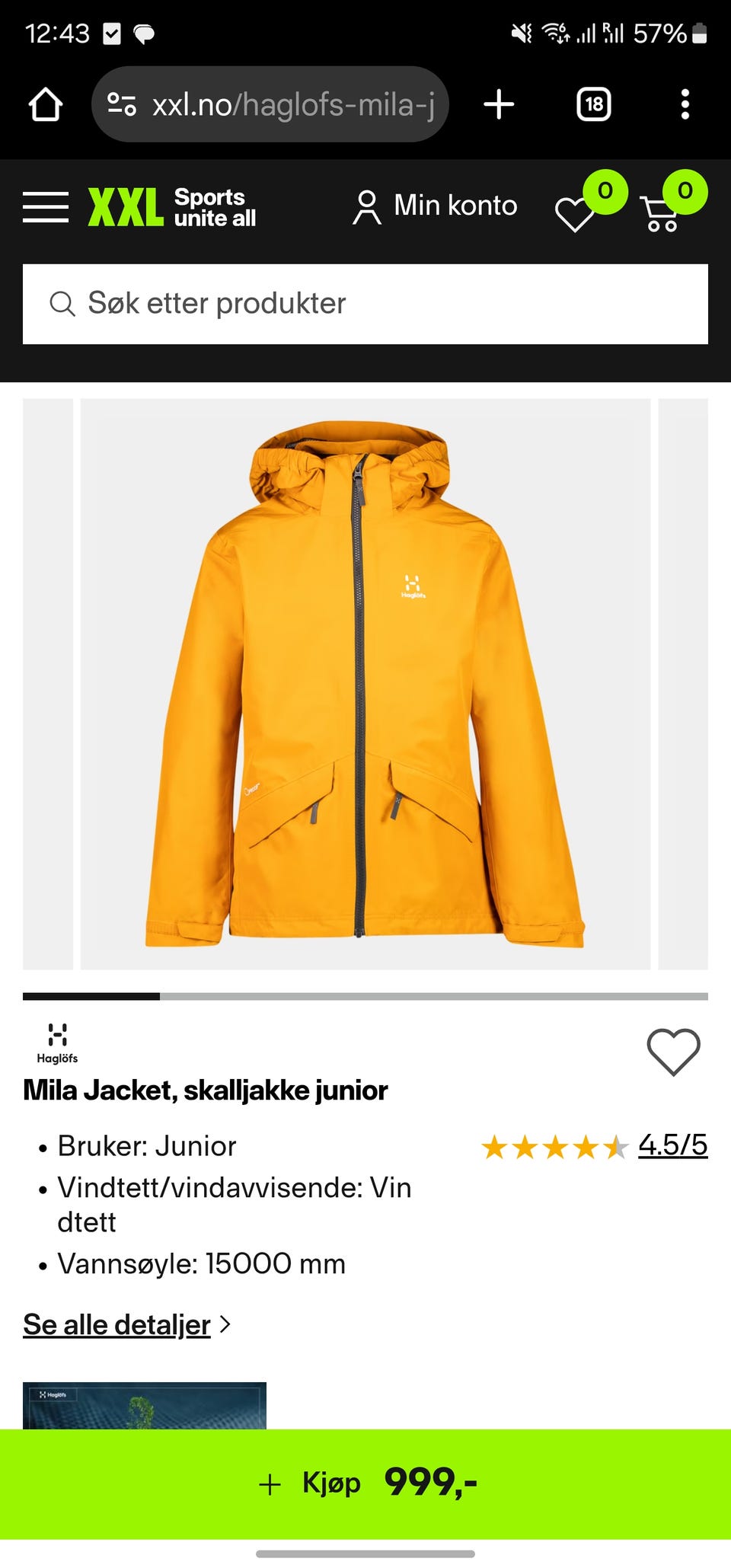This screenshot has height=1568, width=731.
Task: Open Se alle detaljer link
Action: click(117, 1325)
